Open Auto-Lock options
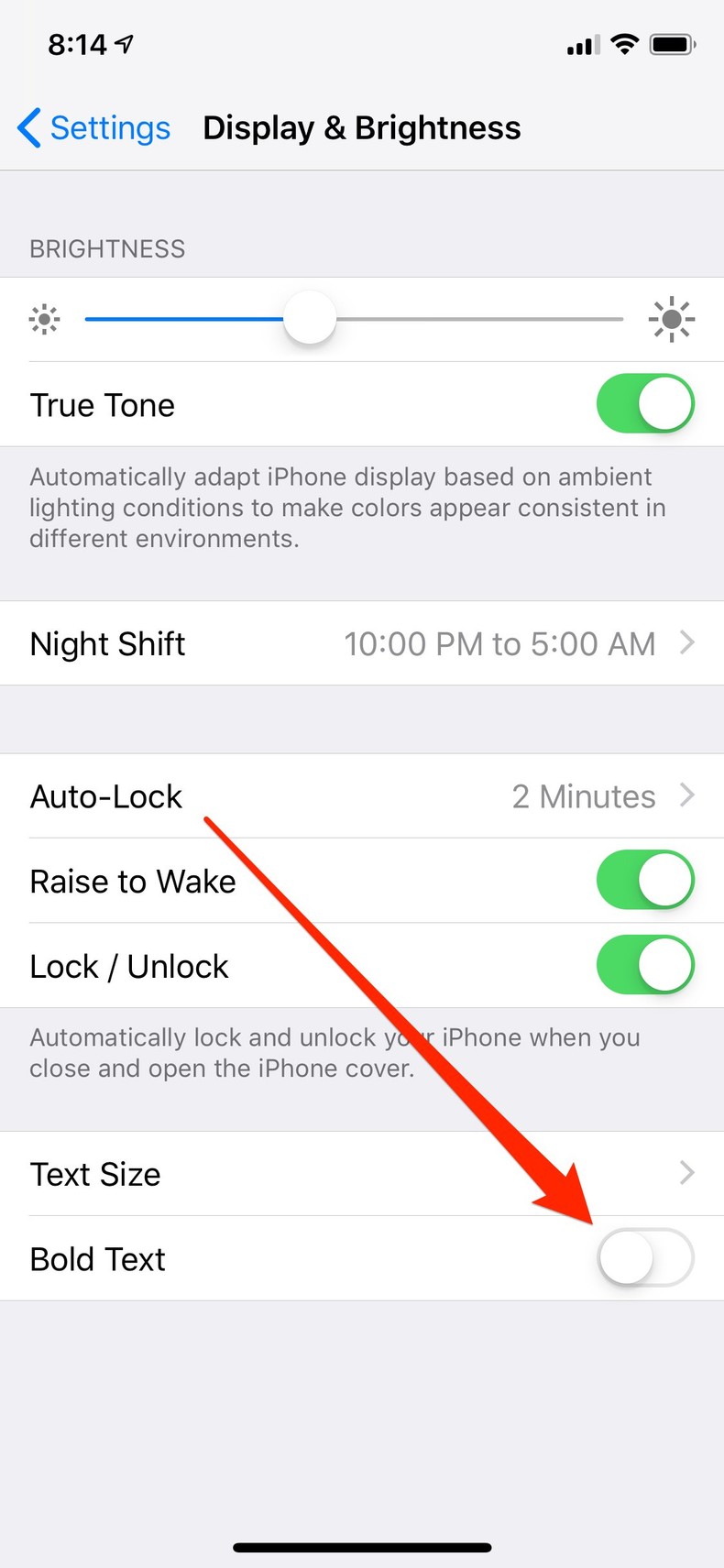724x1568 pixels. [362, 795]
